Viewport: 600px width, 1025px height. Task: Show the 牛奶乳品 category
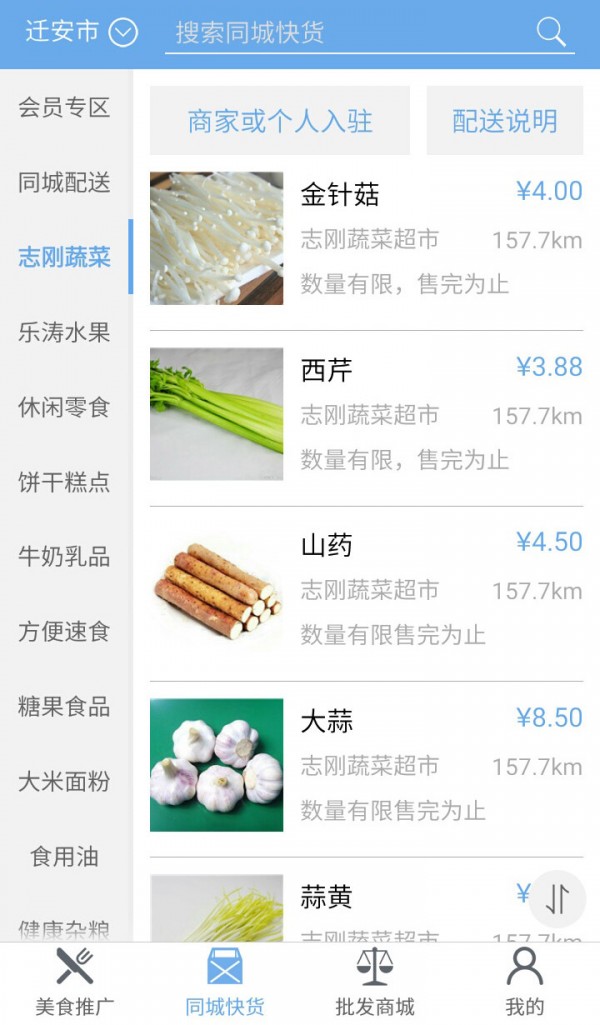[64, 557]
